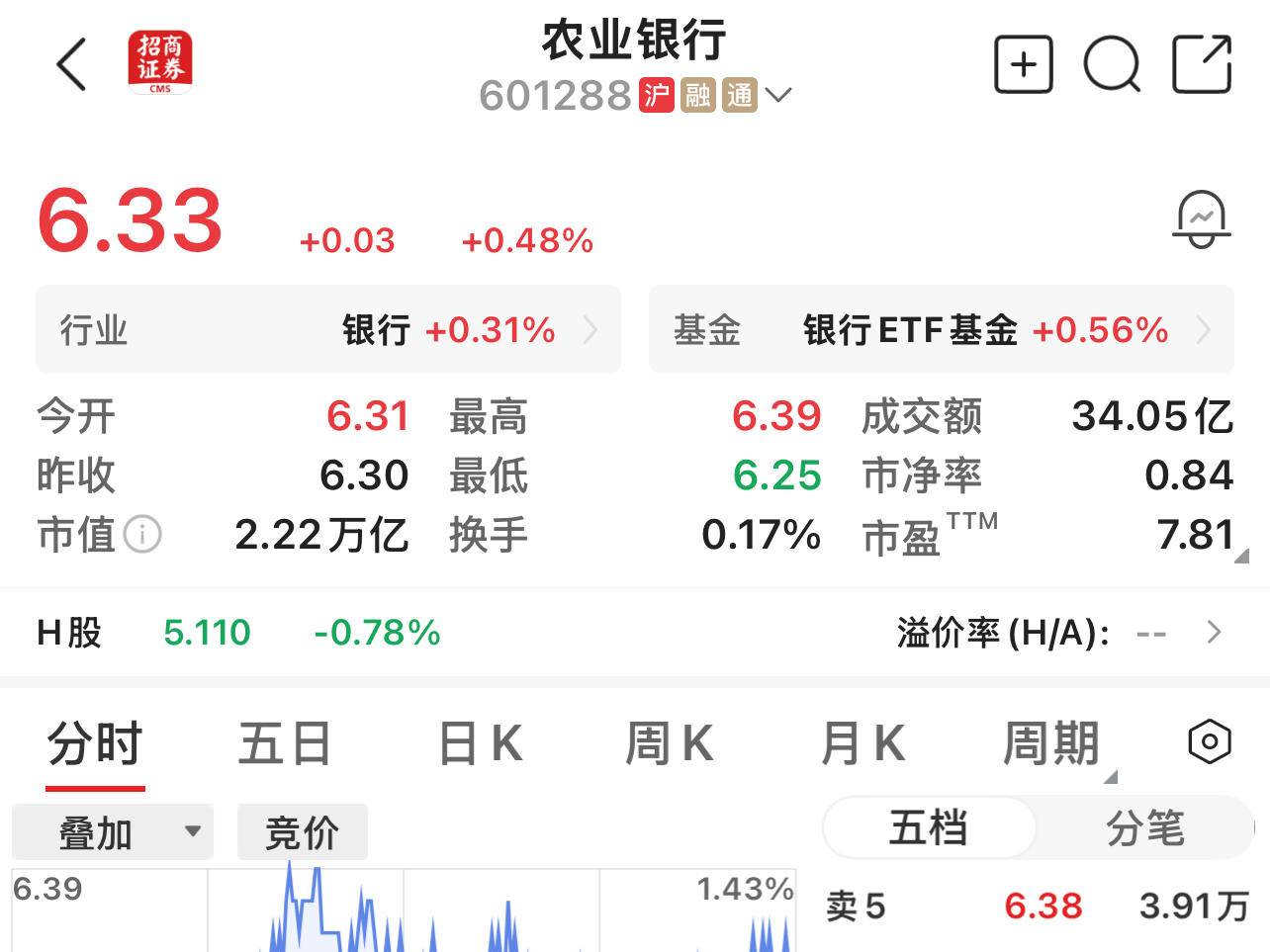This screenshot has width=1270, height=952.
Task: Share this stock page
Action: [1201, 65]
